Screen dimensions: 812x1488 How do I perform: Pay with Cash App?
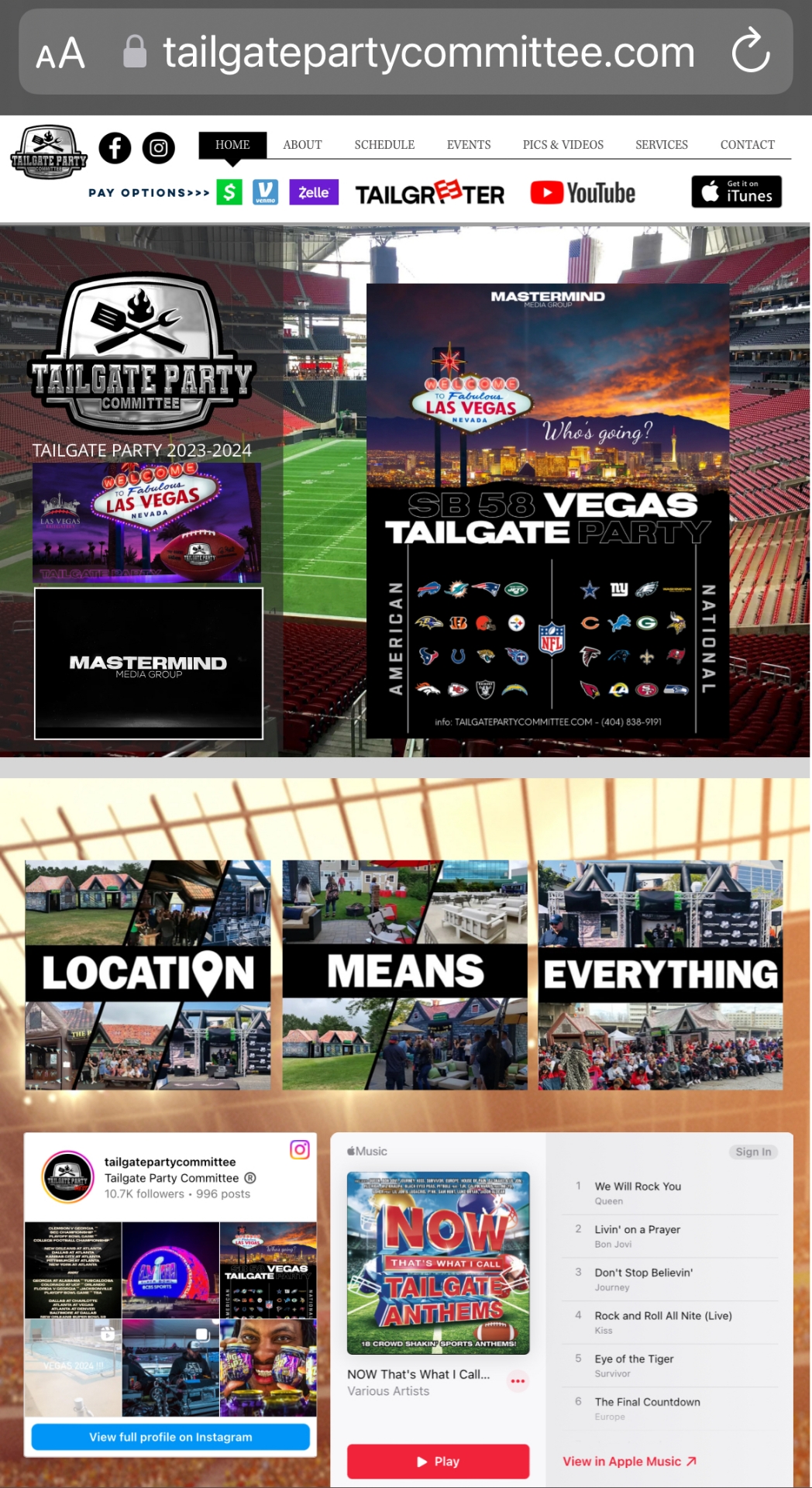click(x=229, y=192)
